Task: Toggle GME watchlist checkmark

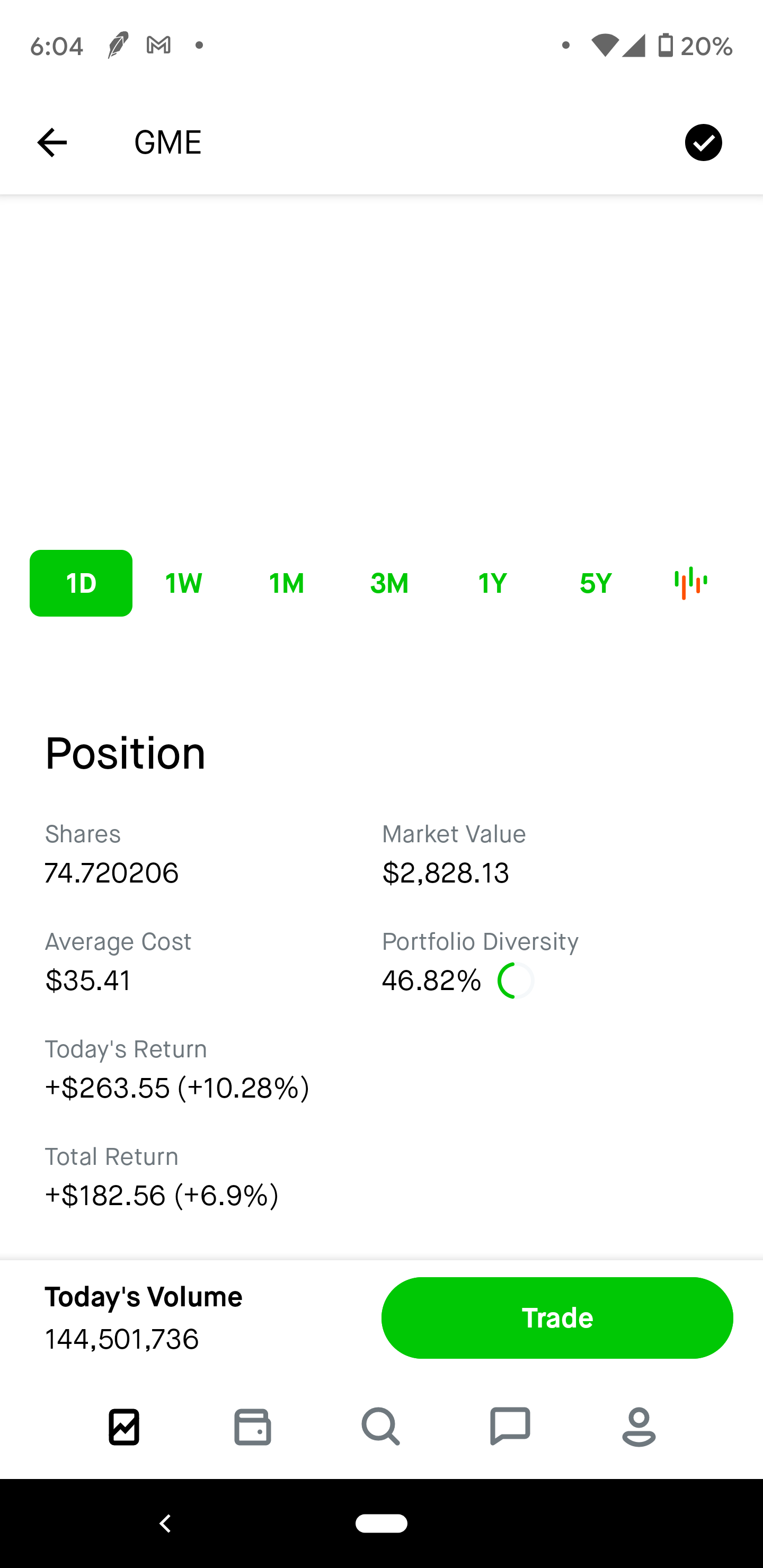Action: (x=703, y=142)
